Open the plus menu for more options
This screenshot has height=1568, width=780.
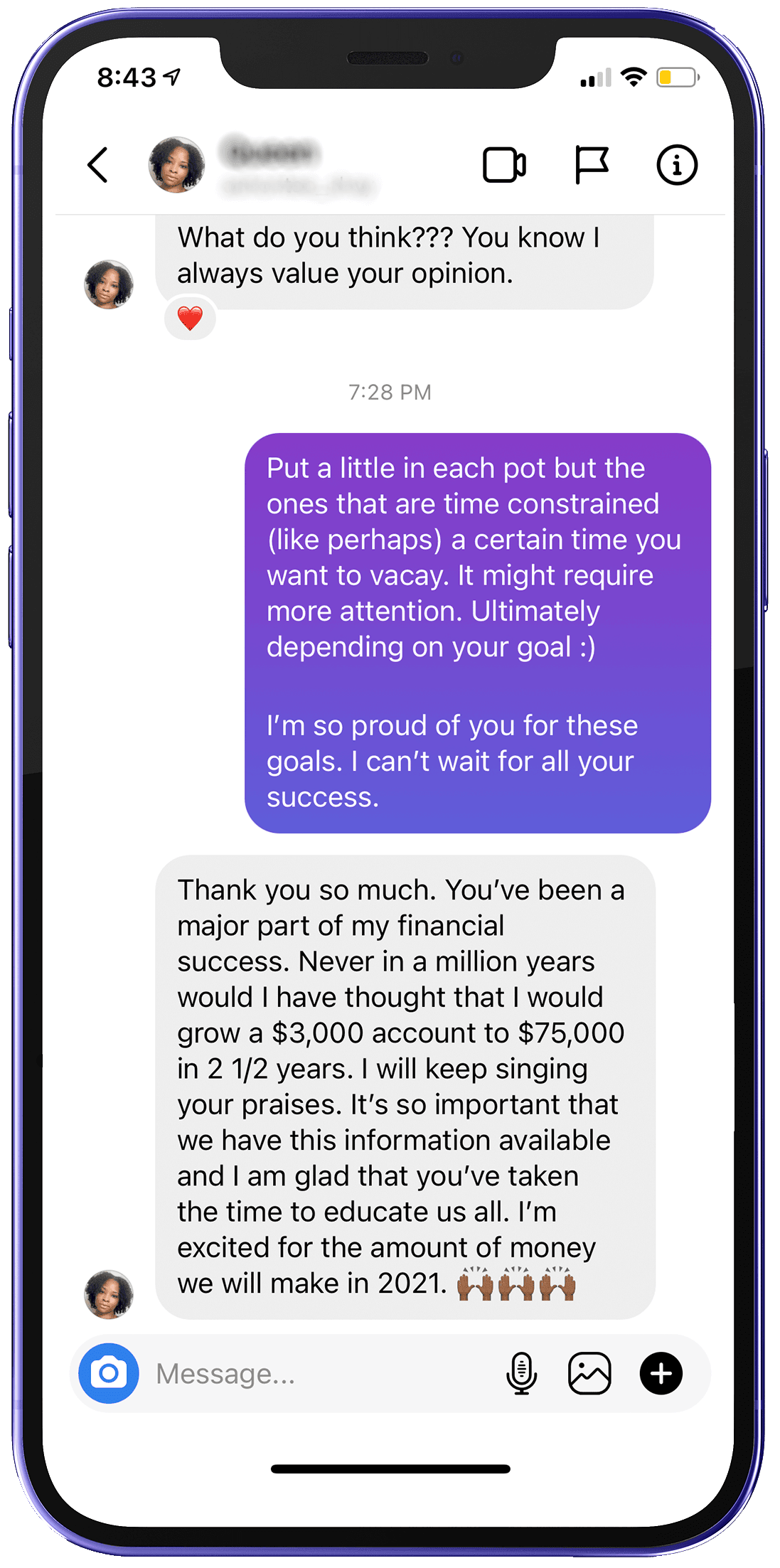661,1373
